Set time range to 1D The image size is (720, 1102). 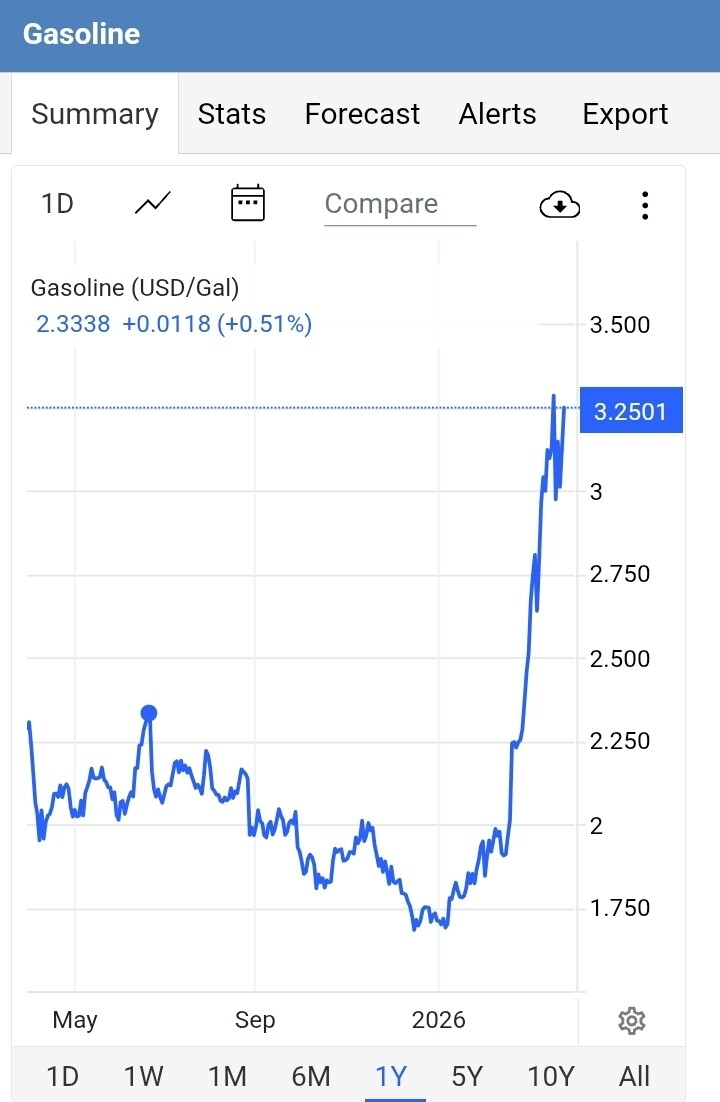[62, 1076]
